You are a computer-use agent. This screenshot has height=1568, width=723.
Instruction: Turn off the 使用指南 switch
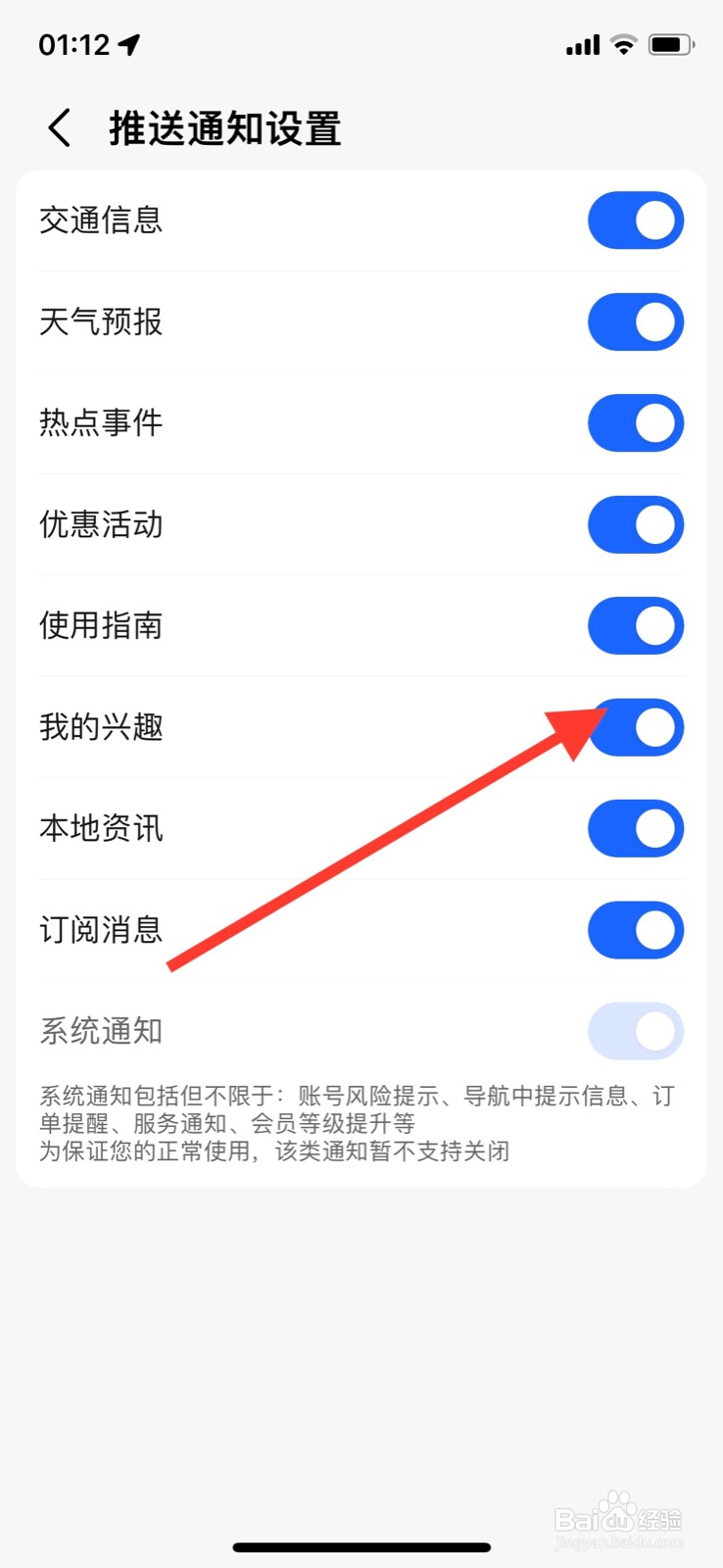click(x=635, y=626)
